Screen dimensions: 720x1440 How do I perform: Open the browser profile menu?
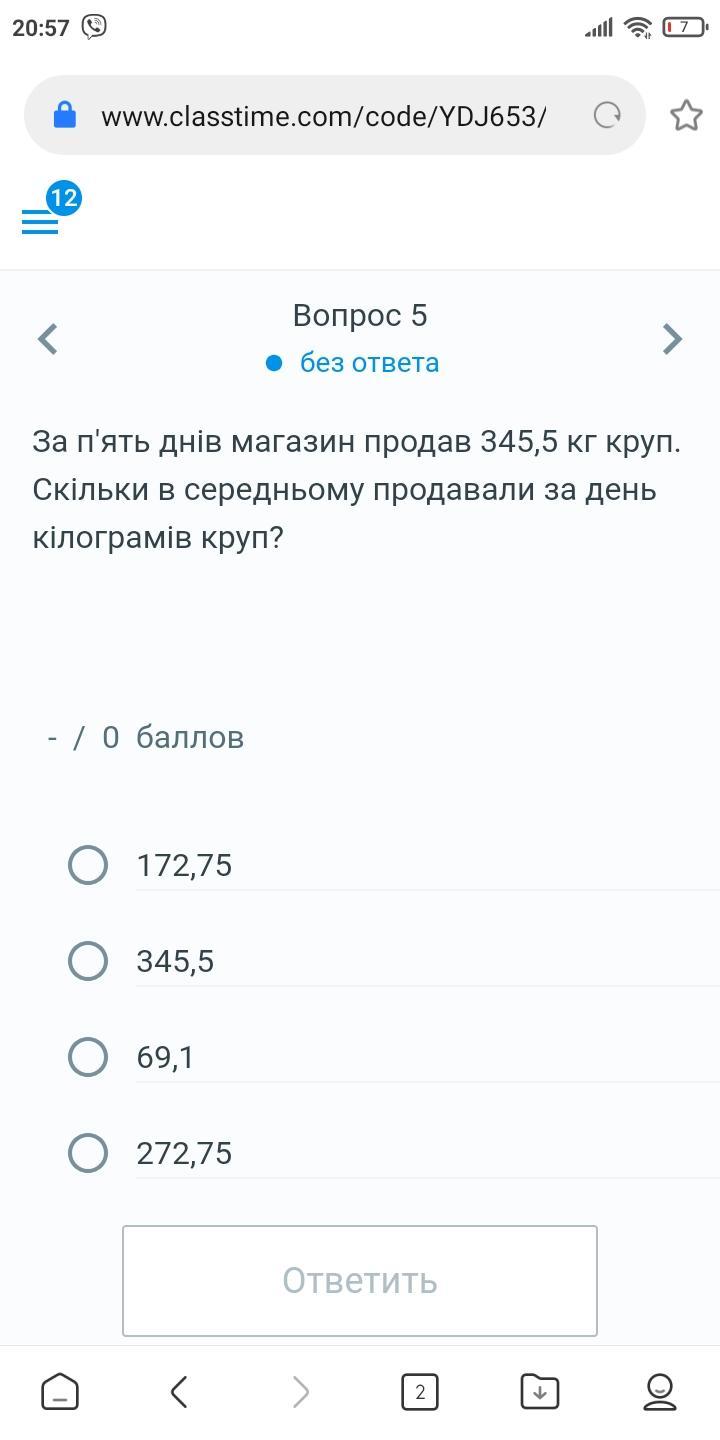(660, 1391)
